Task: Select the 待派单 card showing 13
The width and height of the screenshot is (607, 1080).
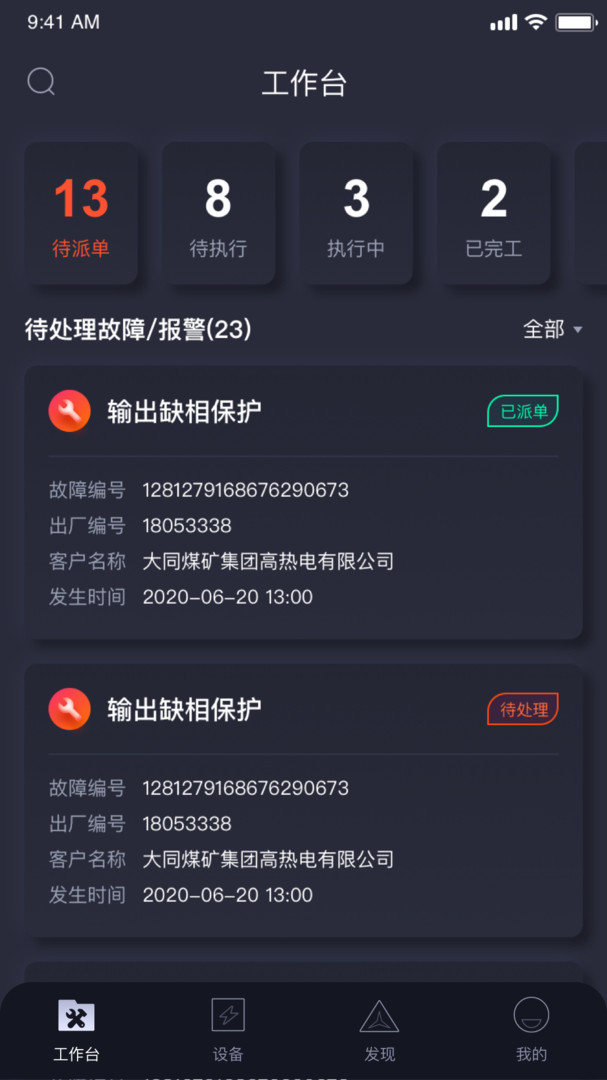Action: 81,214
